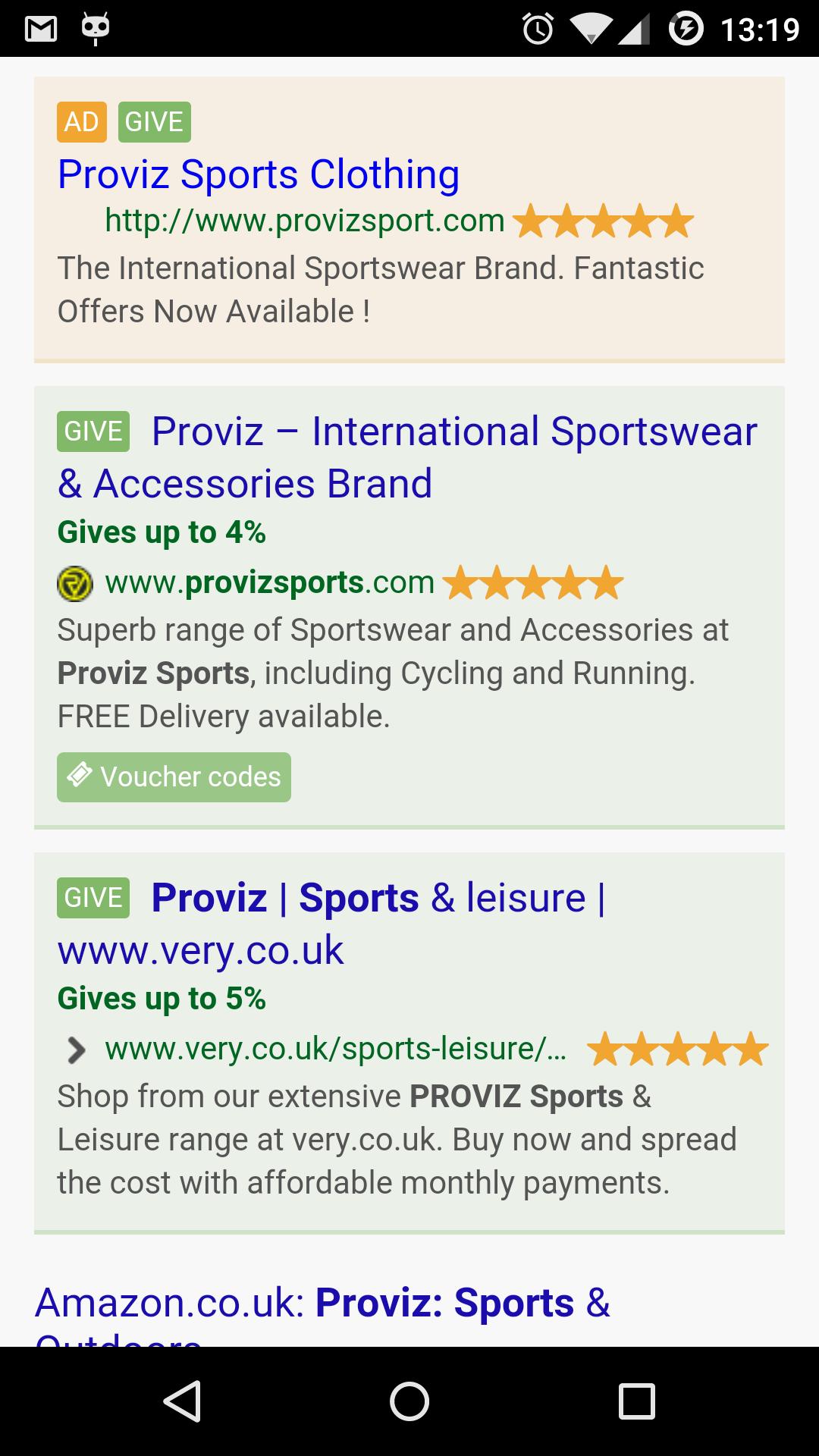The image size is (819, 1456).
Task: Tap the Voucher codes button
Action: [174, 777]
